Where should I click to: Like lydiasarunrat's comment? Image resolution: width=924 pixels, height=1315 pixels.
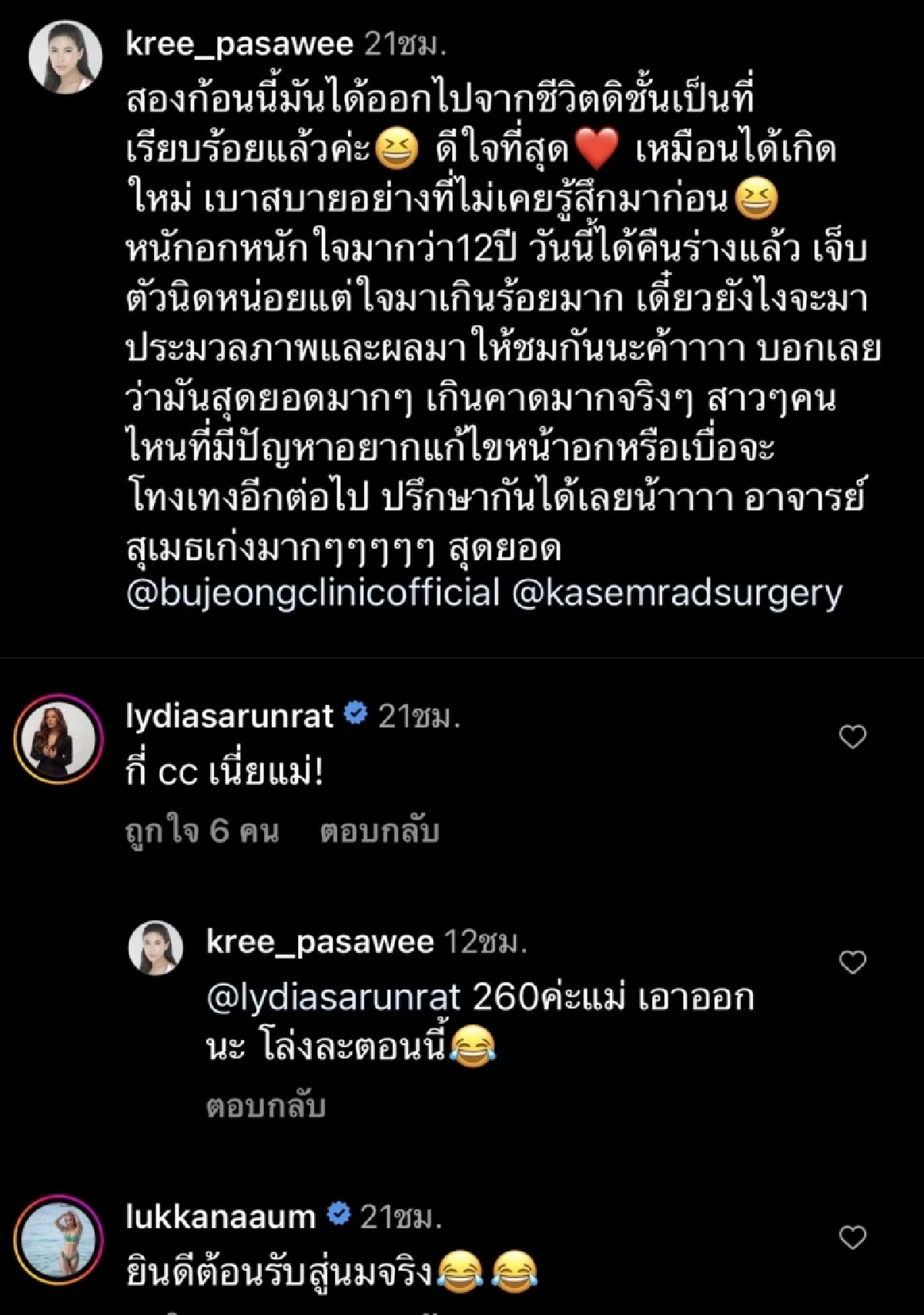coord(852,737)
